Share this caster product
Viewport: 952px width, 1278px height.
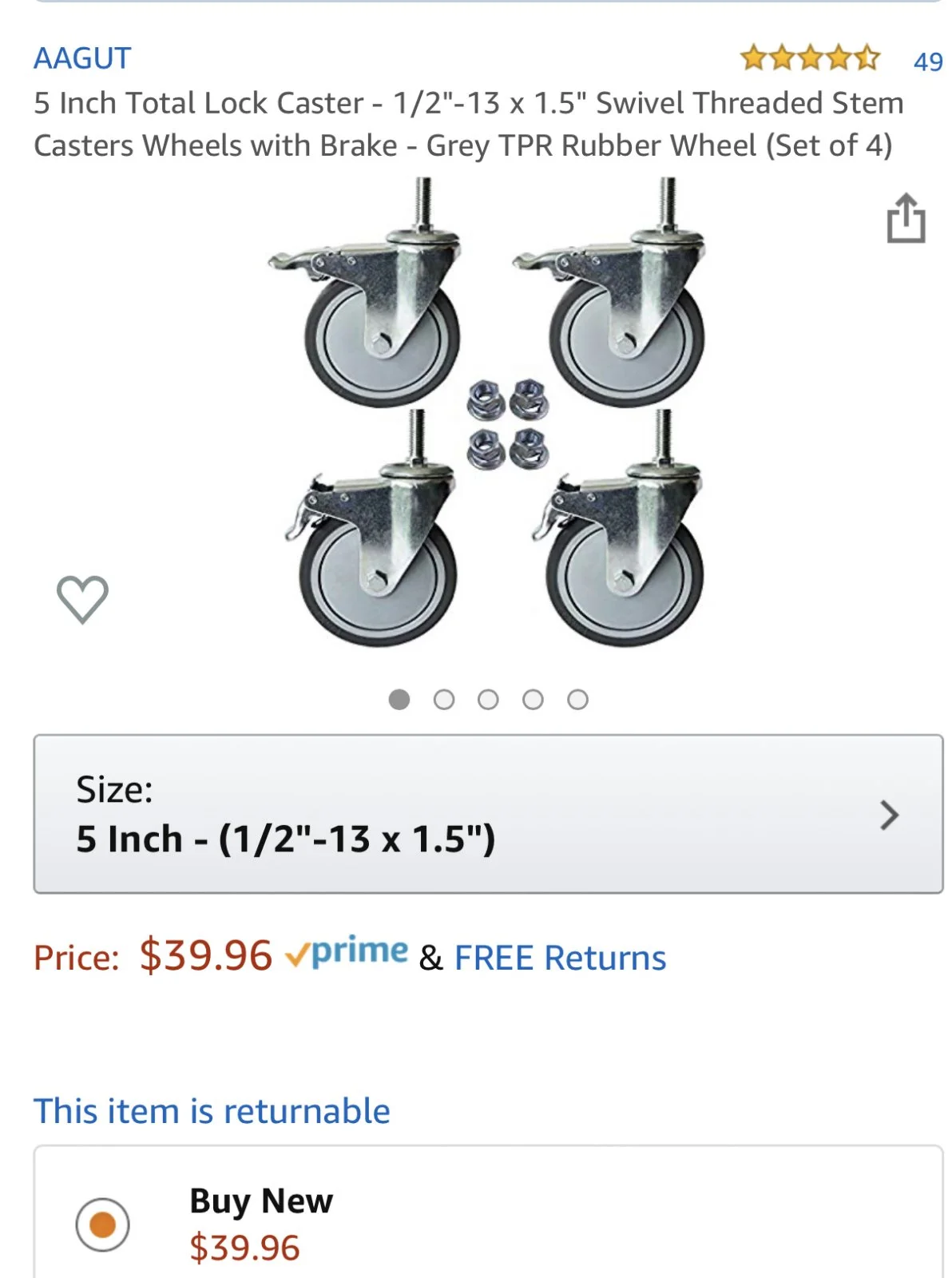pyautogui.click(x=906, y=218)
